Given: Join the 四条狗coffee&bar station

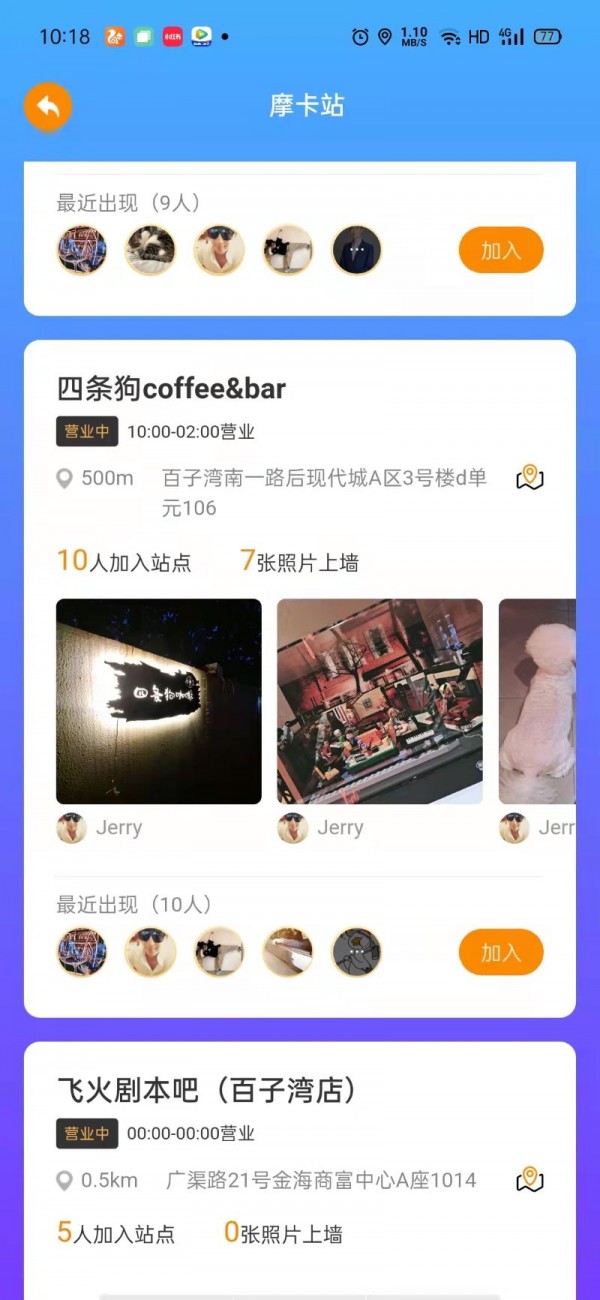Looking at the screenshot, I should point(501,952).
